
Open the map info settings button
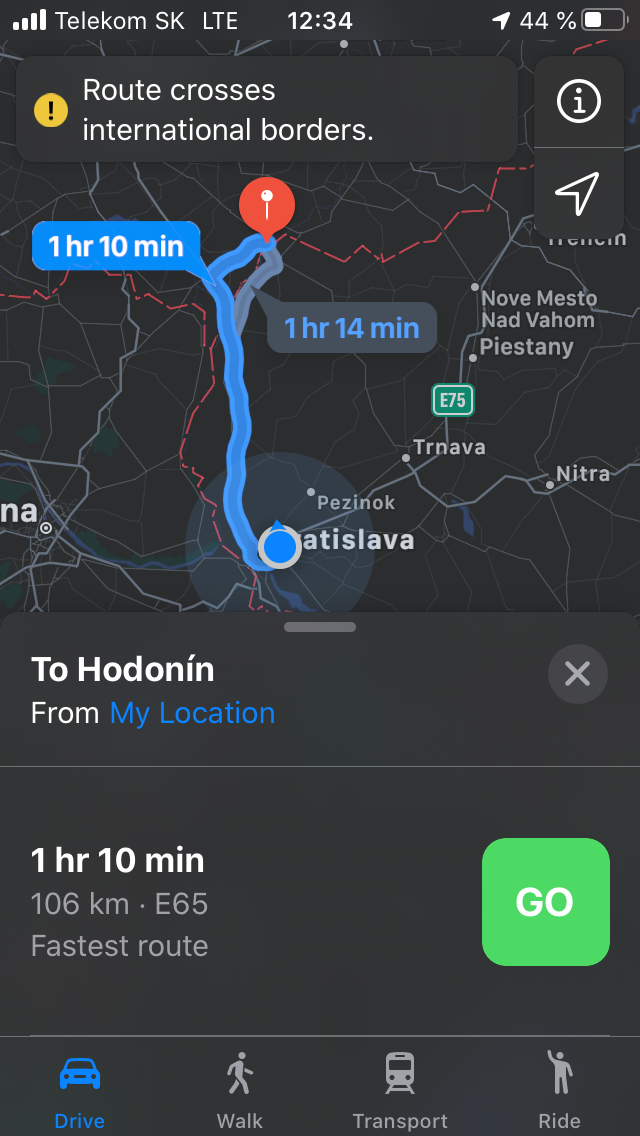point(578,102)
